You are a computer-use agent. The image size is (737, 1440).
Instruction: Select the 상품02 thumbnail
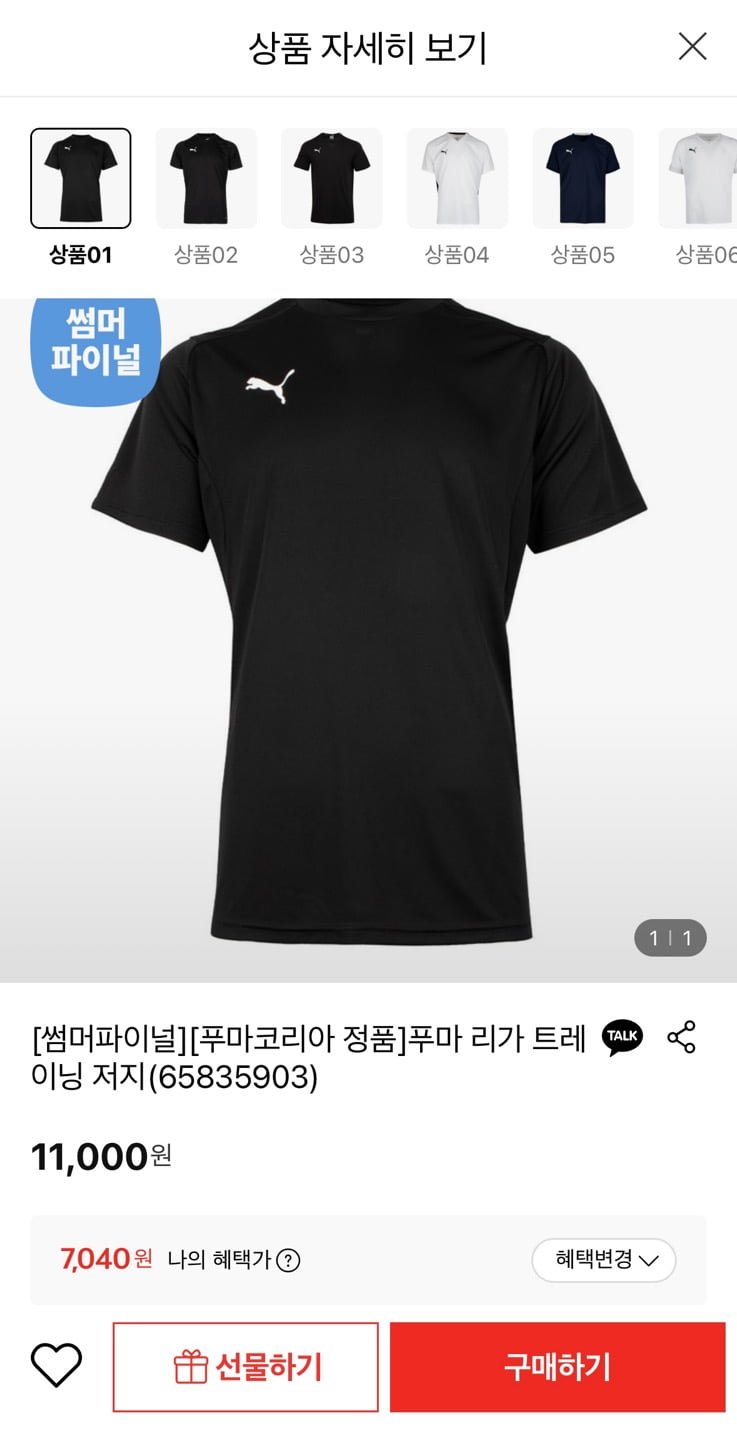[x=206, y=178]
